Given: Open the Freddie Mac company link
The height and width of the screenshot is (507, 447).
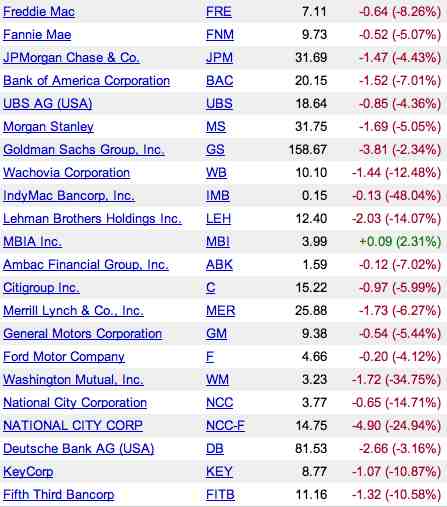Looking at the screenshot, I should pos(39,12).
